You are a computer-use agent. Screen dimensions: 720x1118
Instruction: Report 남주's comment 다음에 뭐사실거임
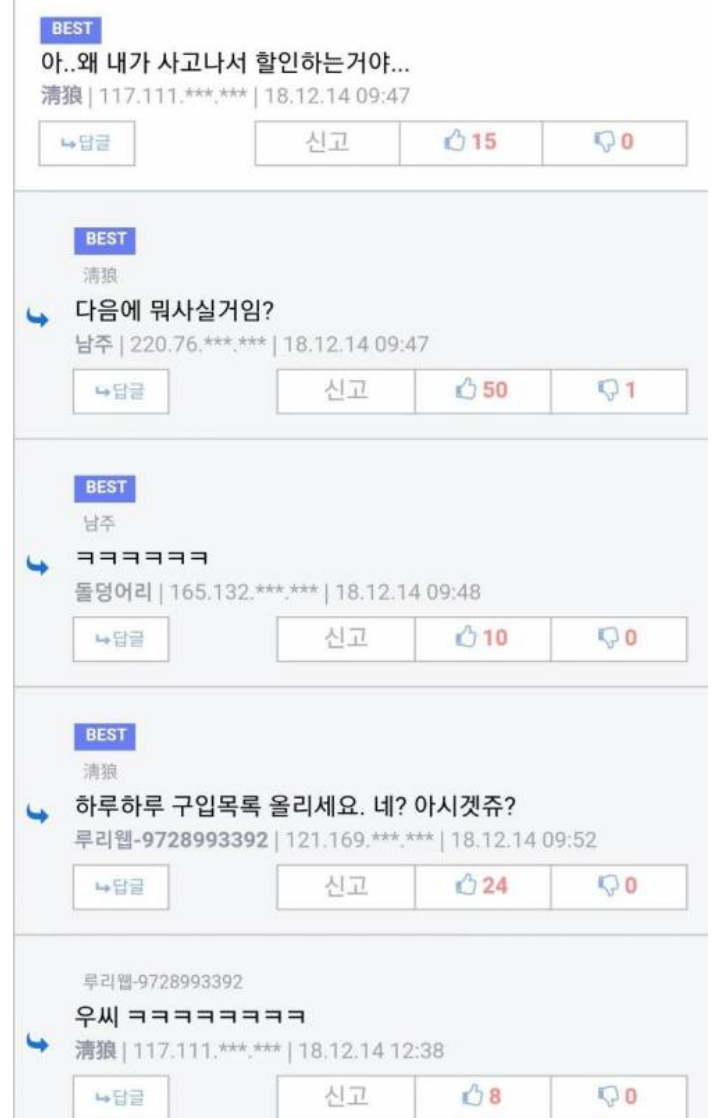[345, 391]
